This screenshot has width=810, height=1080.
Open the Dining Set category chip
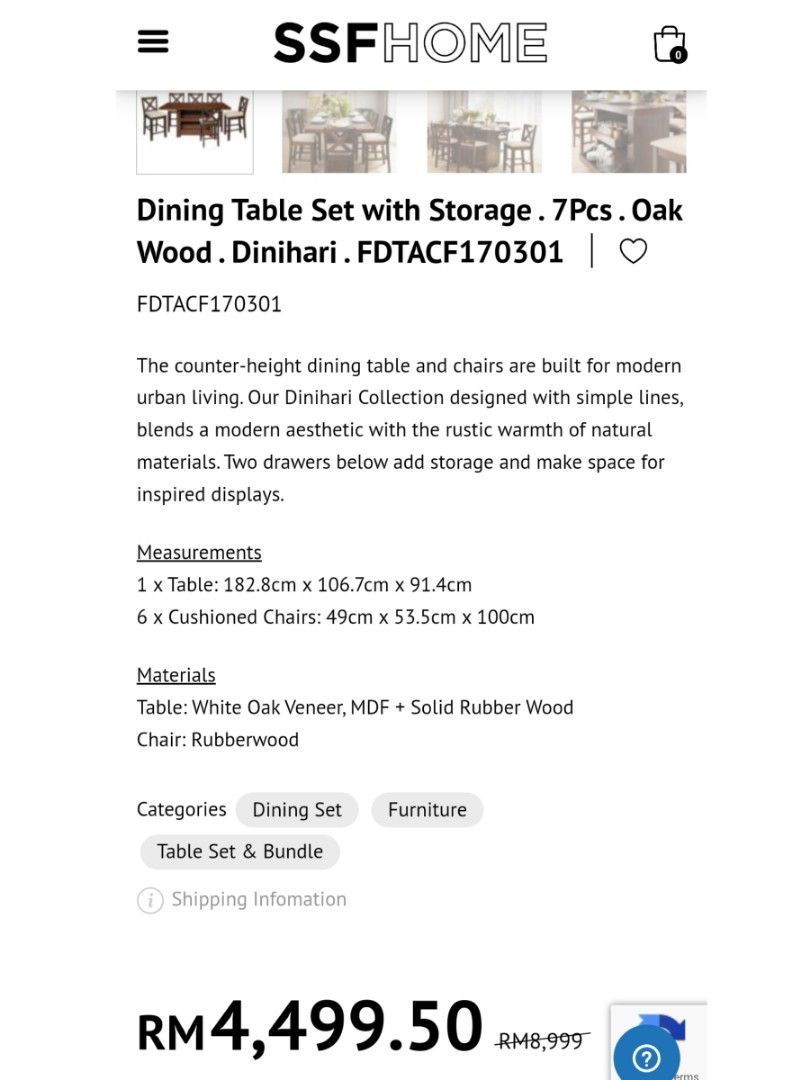(x=296, y=810)
